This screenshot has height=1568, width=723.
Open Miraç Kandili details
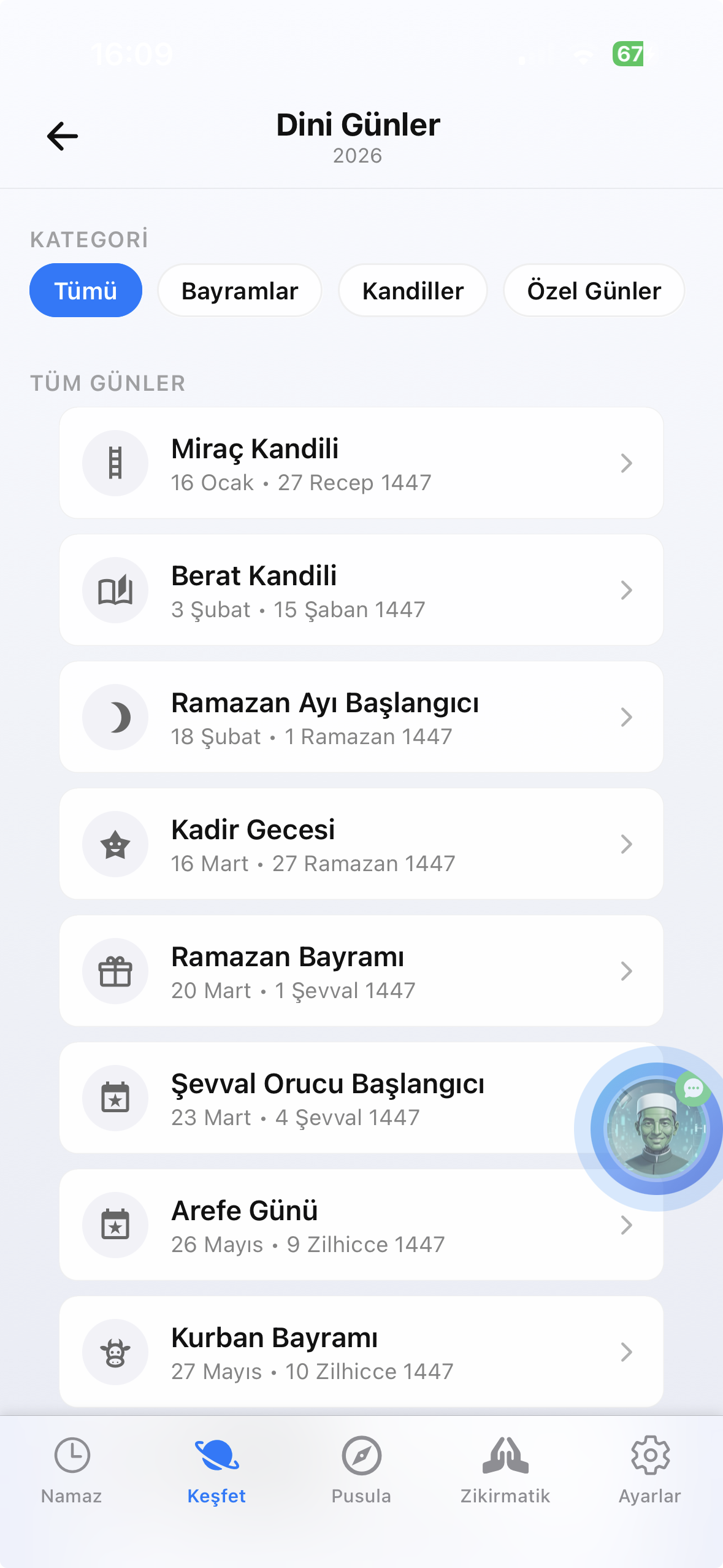click(x=361, y=463)
